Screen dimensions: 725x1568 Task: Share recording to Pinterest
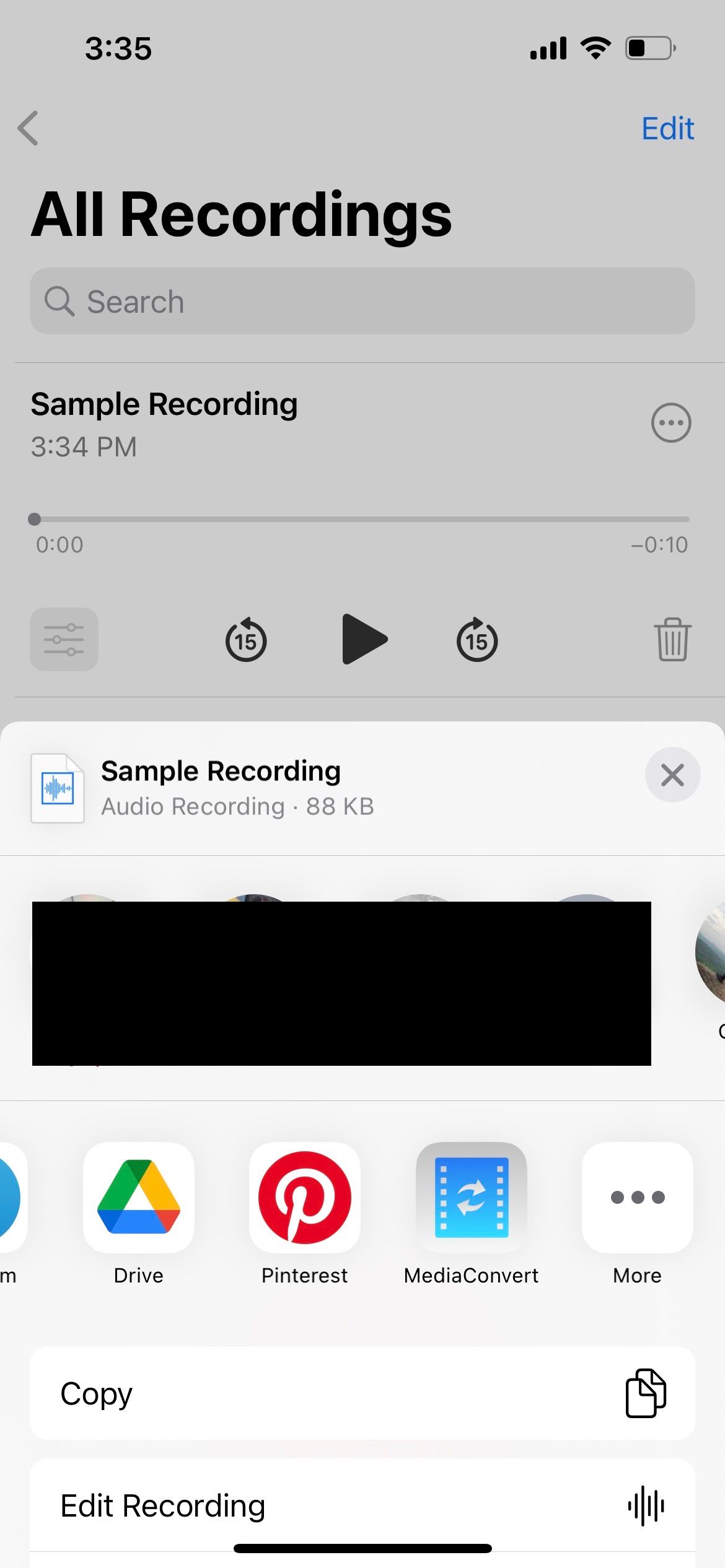pos(305,1198)
